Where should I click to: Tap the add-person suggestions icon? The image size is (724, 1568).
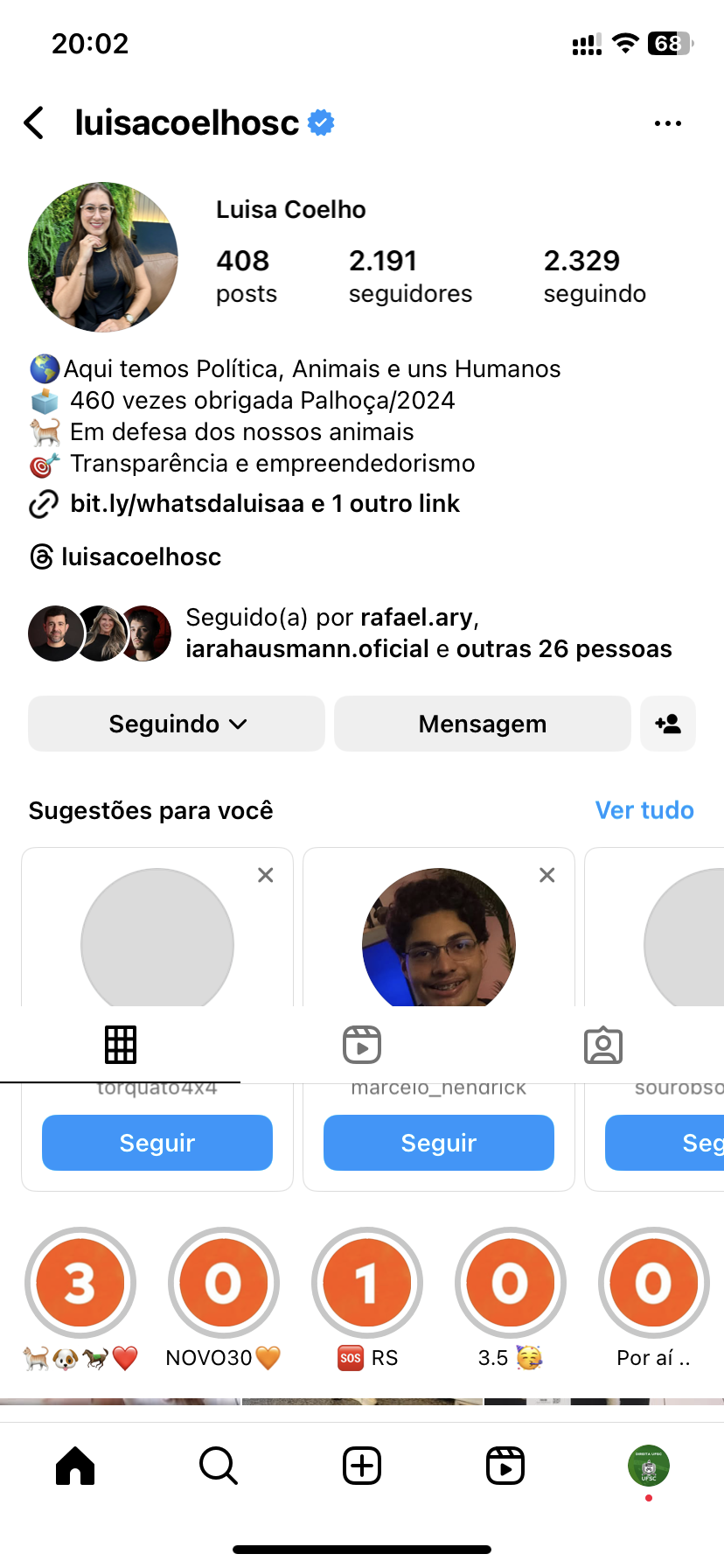click(x=668, y=724)
